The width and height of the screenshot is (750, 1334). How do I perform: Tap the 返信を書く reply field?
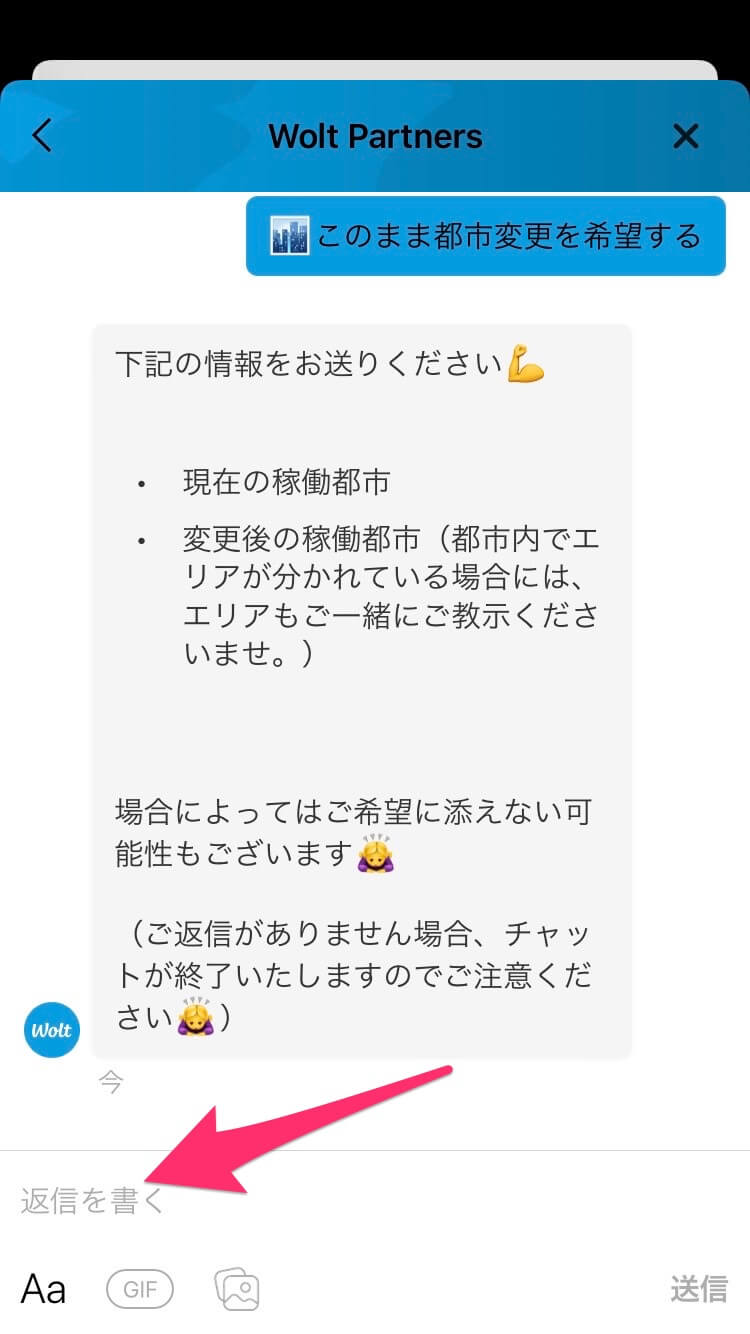(375, 1199)
